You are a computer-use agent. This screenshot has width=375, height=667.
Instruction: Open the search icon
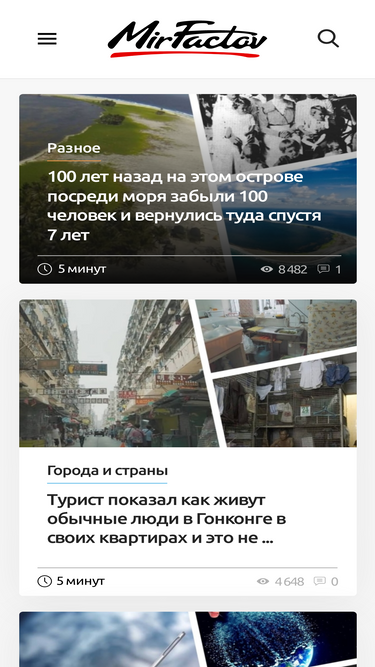pyautogui.click(x=328, y=39)
